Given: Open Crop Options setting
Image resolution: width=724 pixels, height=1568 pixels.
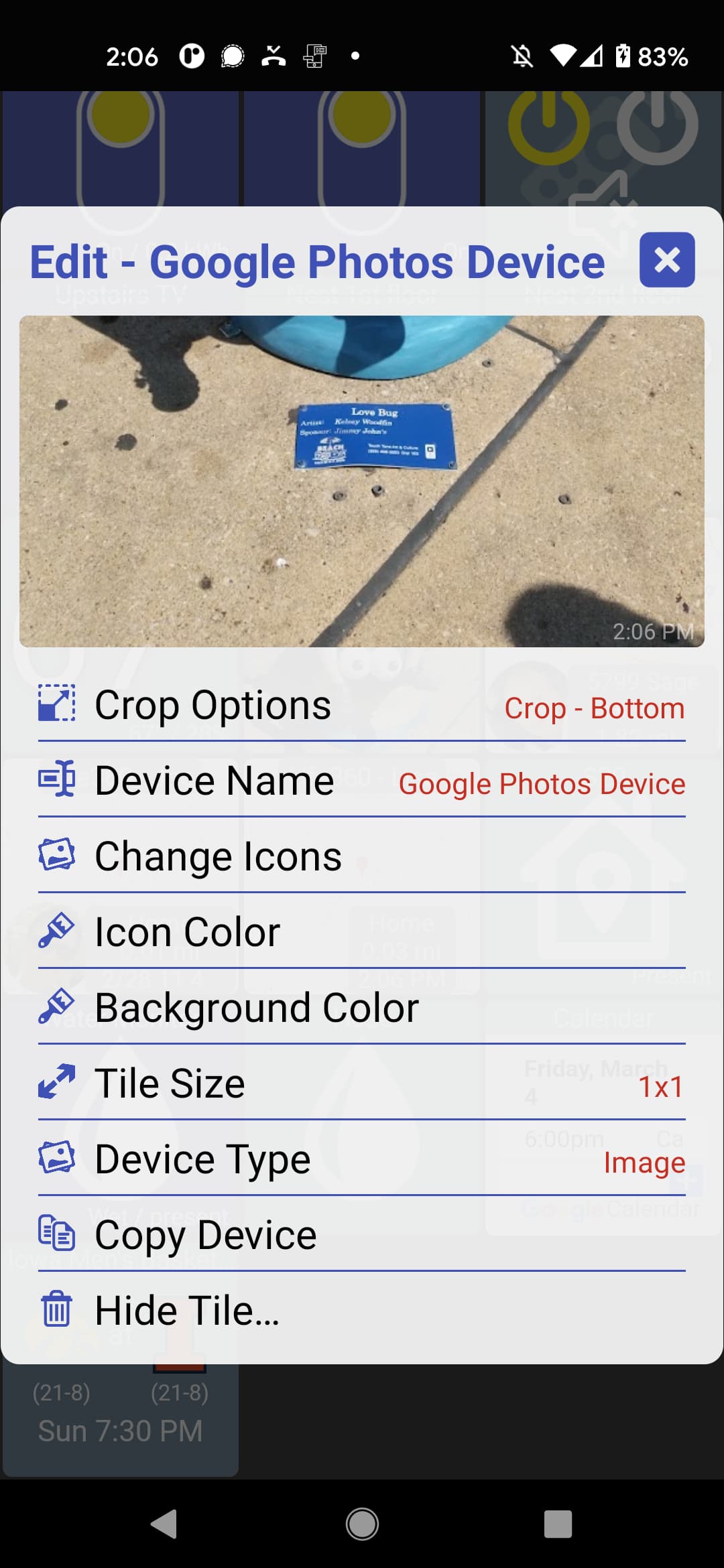Looking at the screenshot, I should click(x=362, y=706).
